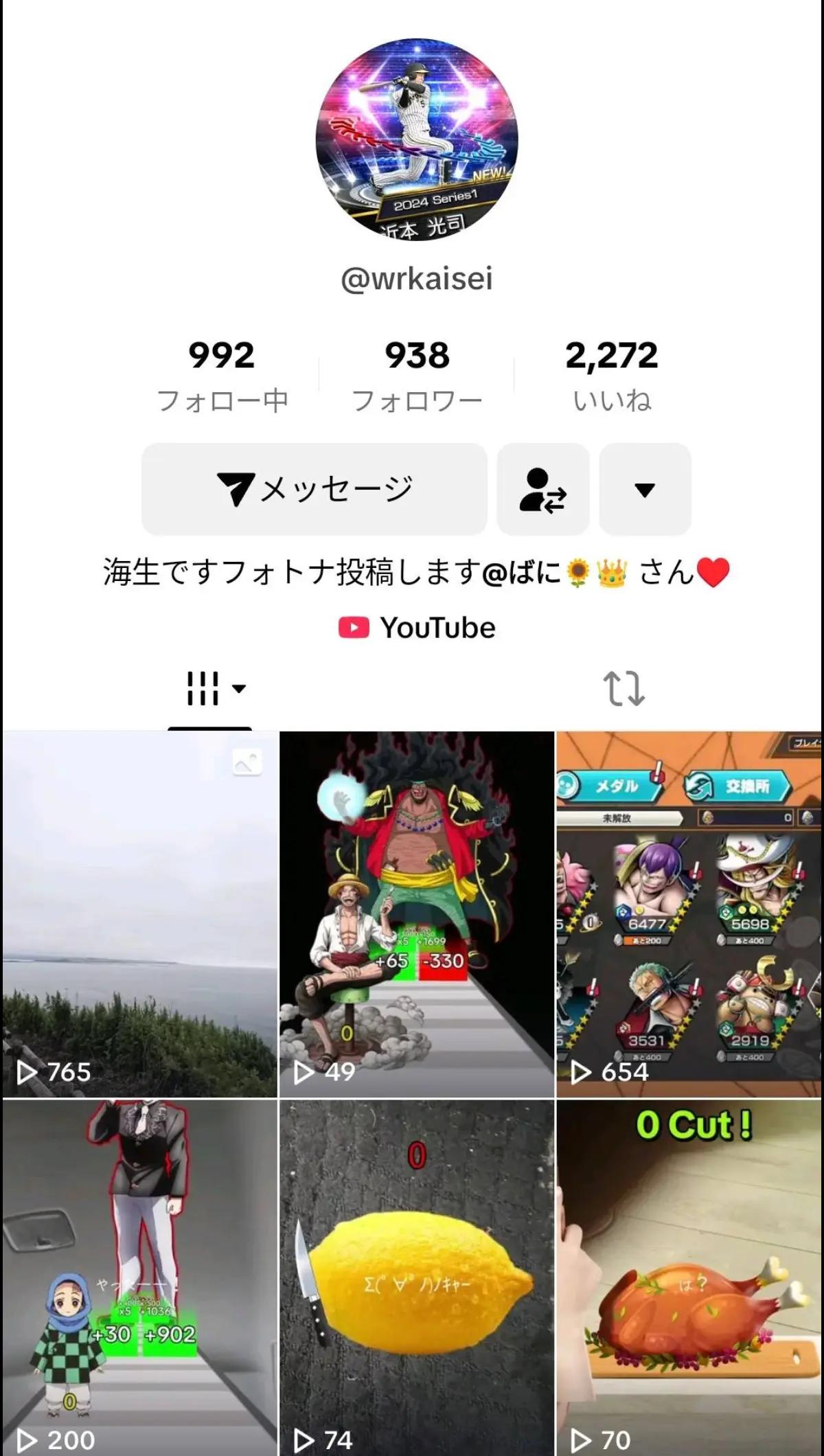Tap the メッセージ message button

point(314,489)
